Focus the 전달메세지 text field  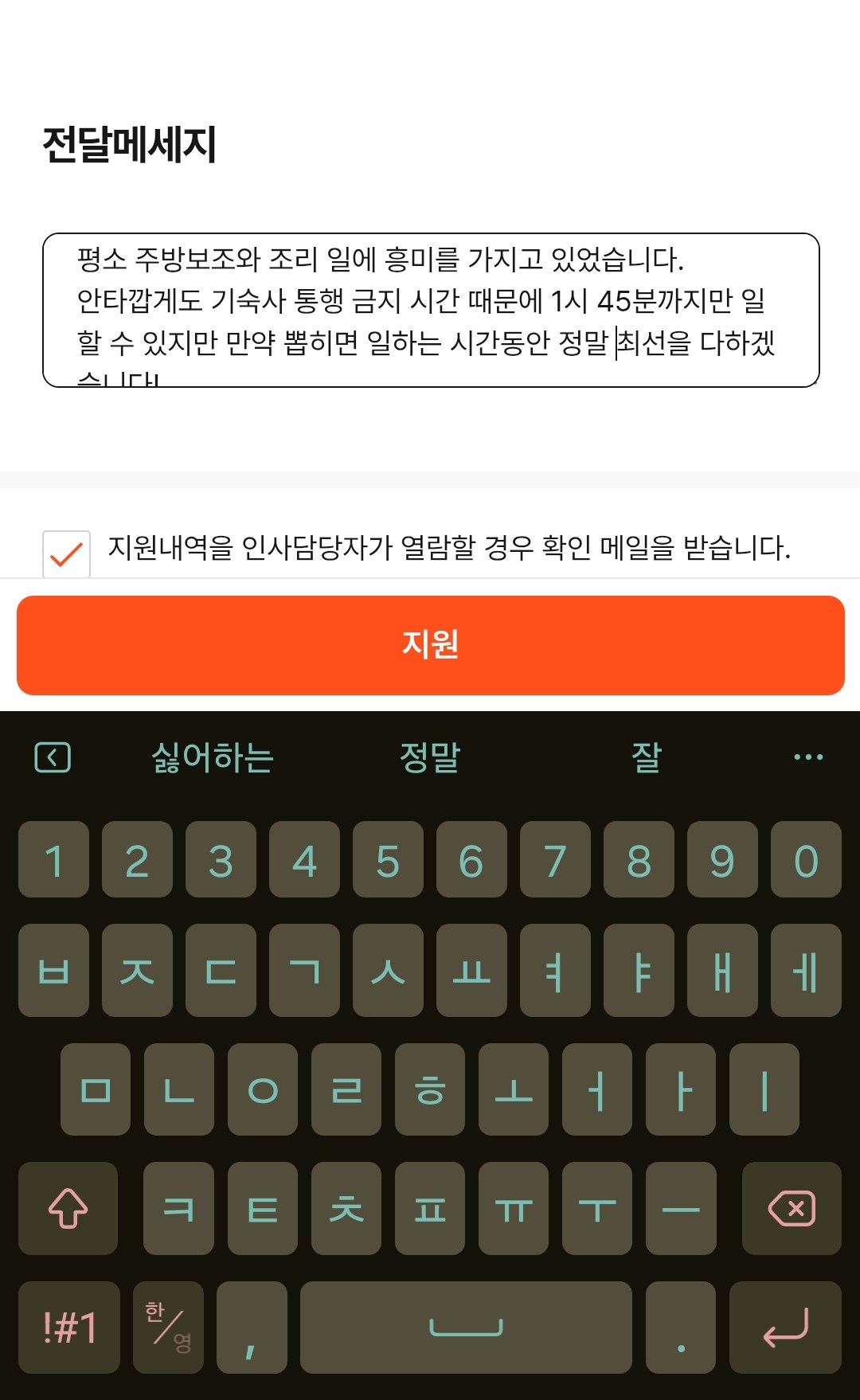(430, 311)
